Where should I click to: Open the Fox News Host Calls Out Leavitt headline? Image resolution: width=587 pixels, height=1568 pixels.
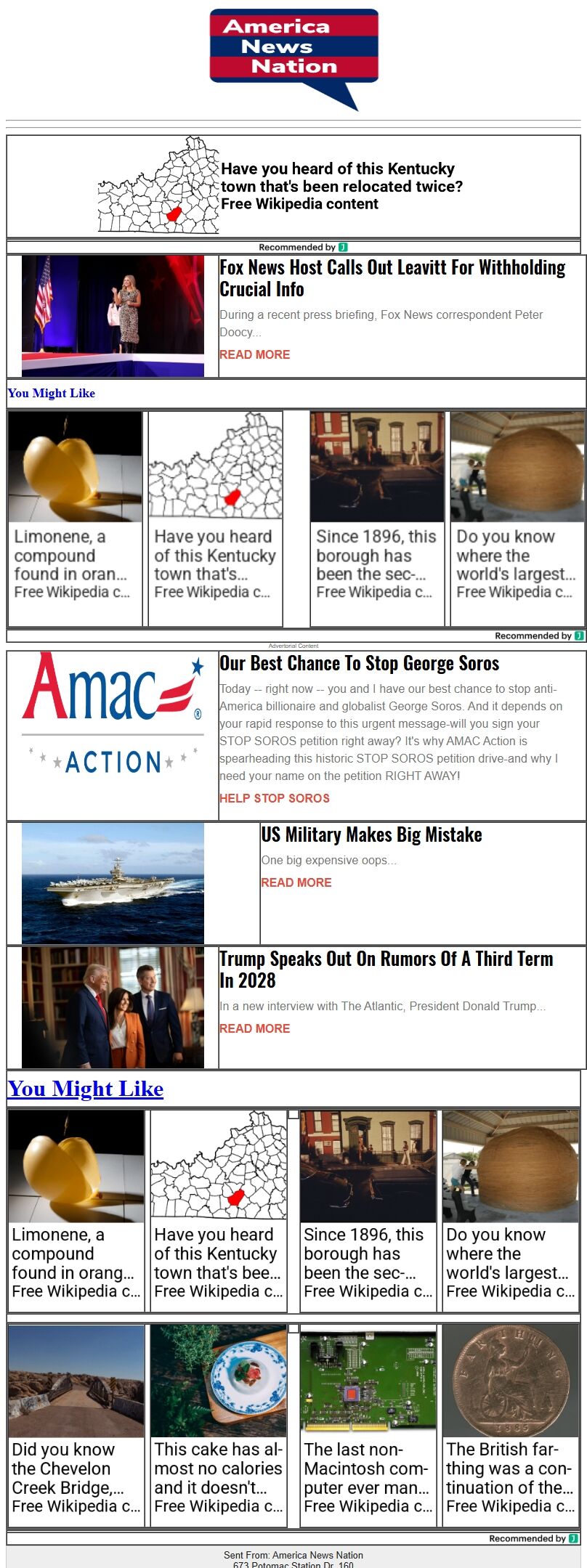pyautogui.click(x=392, y=278)
